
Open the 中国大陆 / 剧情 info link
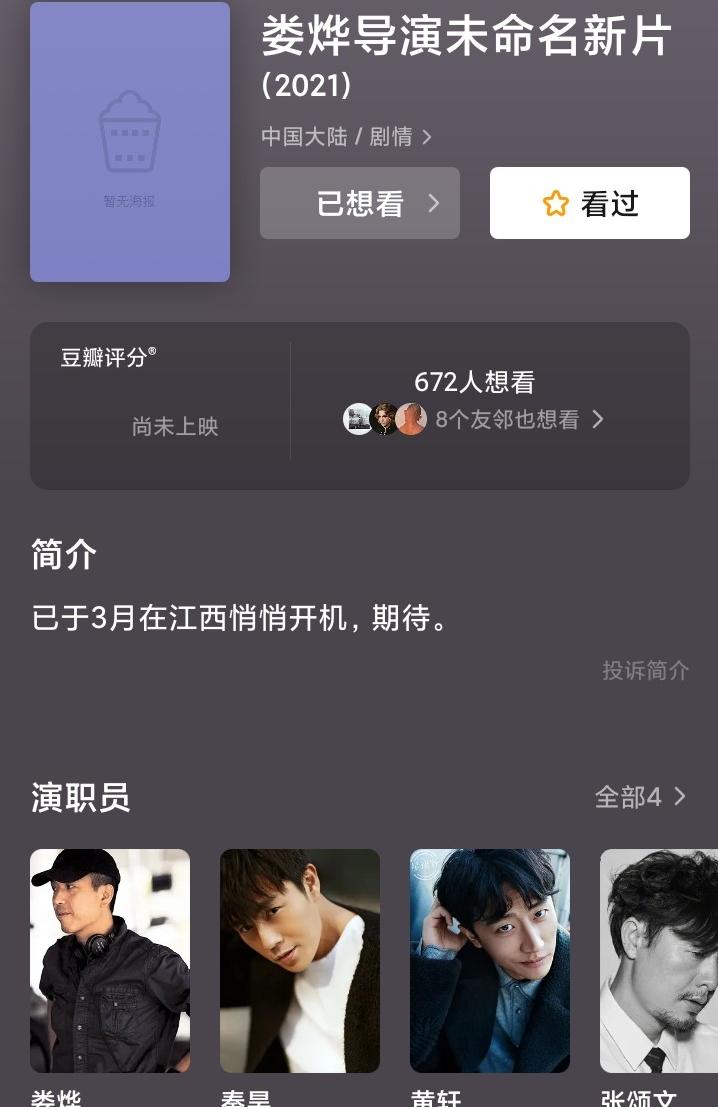coord(346,137)
